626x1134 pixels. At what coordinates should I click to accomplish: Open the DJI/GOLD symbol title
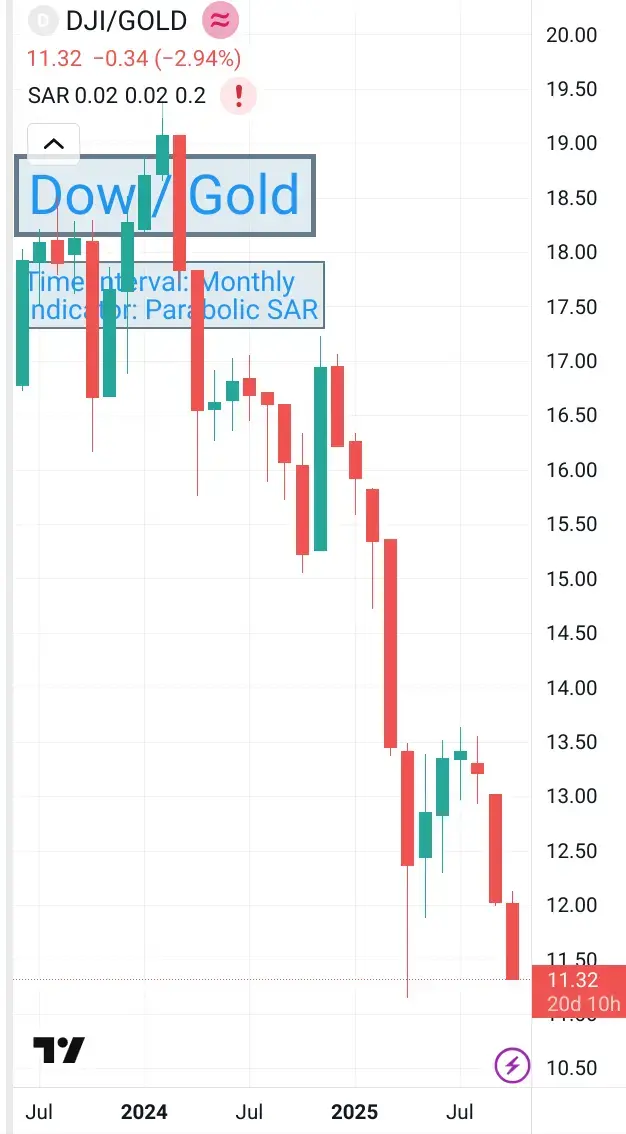[125, 20]
